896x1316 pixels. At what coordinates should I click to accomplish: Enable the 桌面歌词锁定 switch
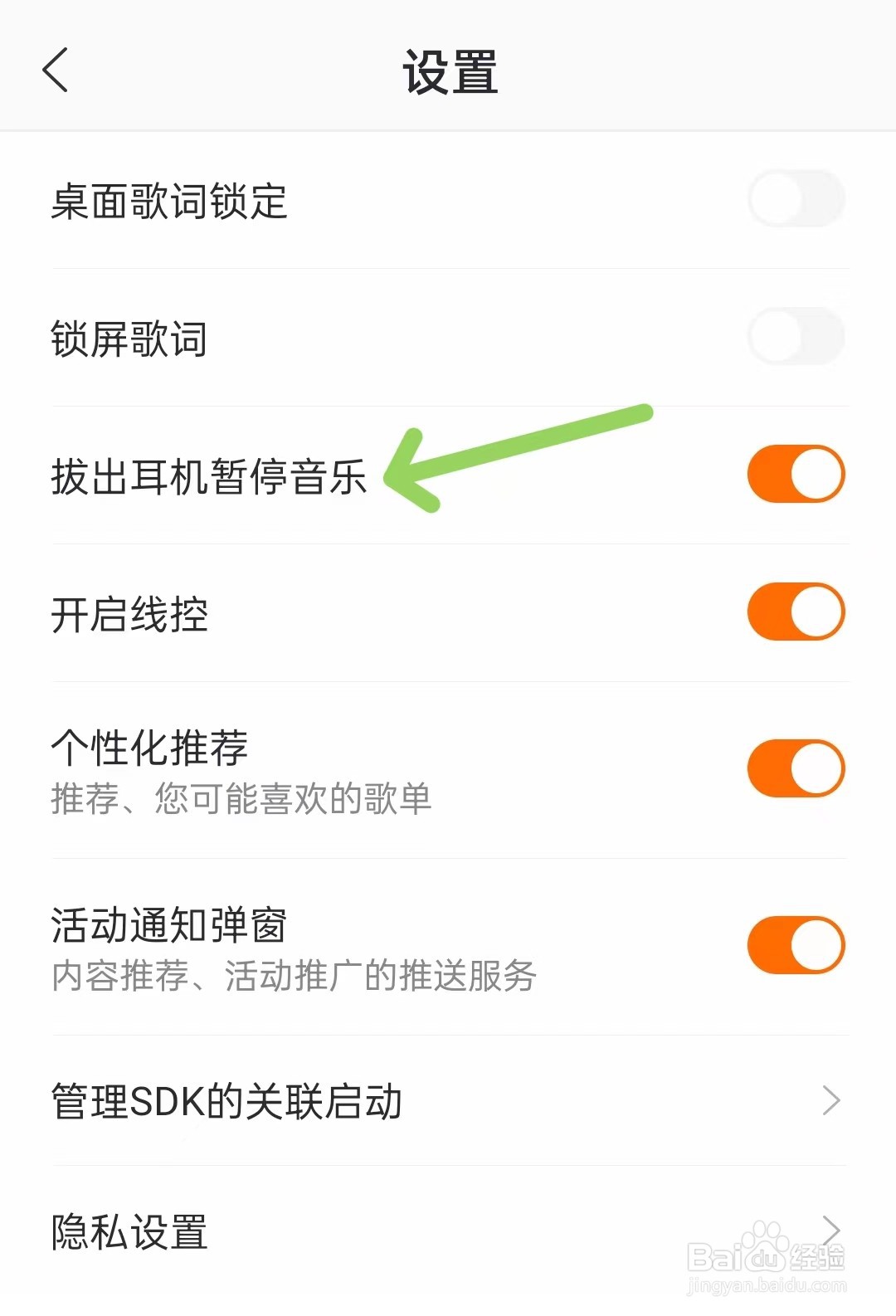[x=795, y=197]
